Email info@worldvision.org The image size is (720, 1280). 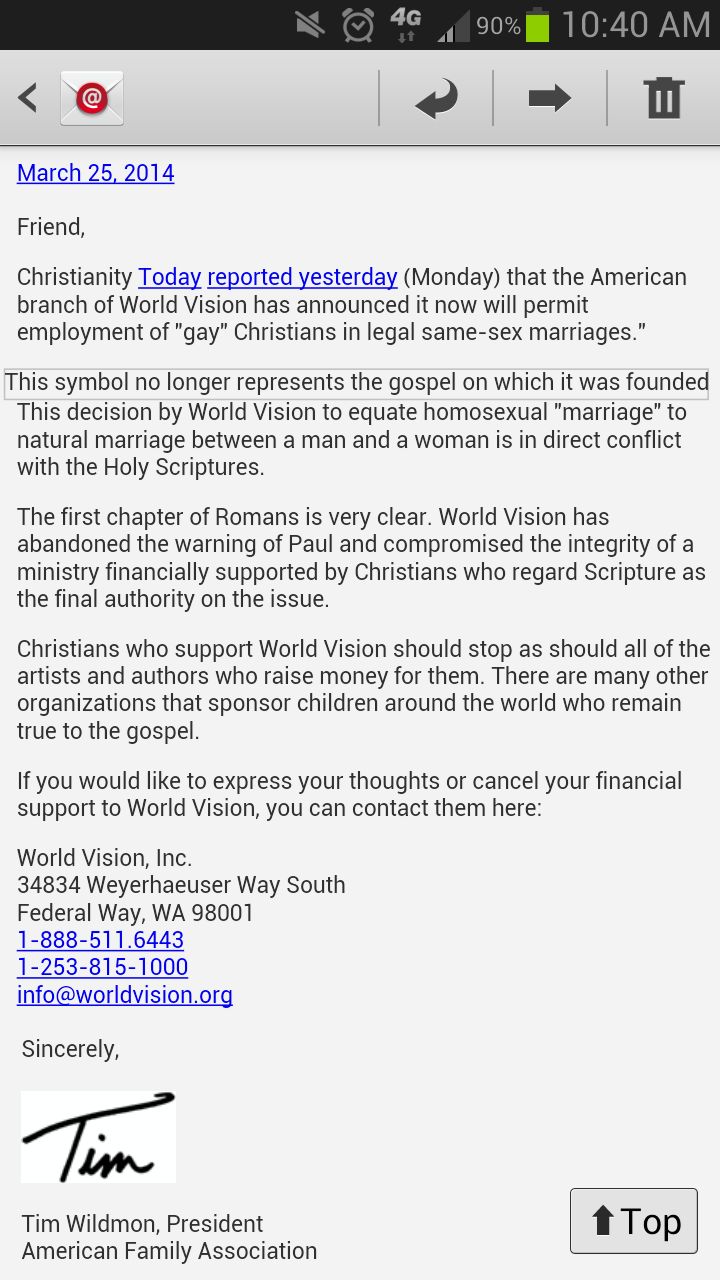tap(125, 995)
